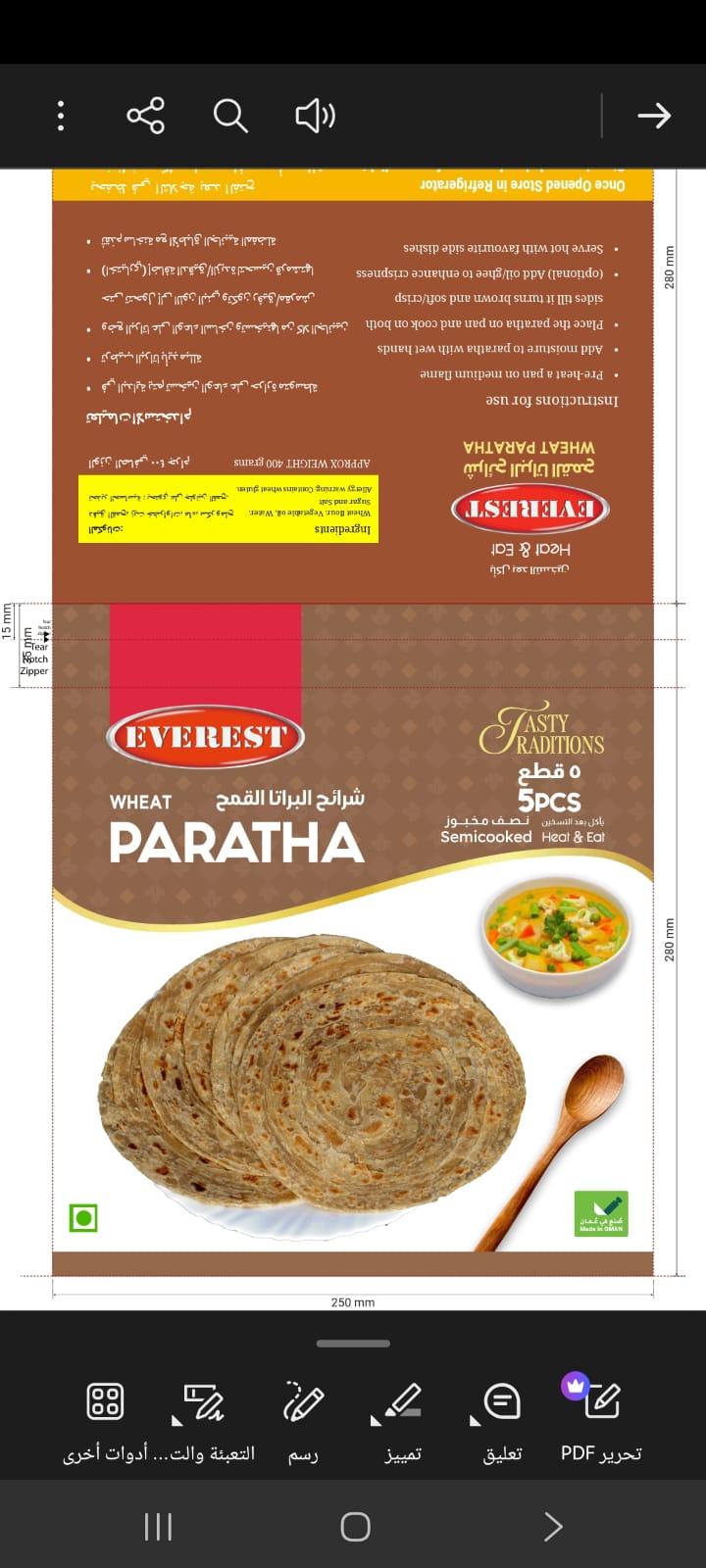Image resolution: width=706 pixels, height=1568 pixels.
Task: Tap the share icon
Action: coord(145,115)
